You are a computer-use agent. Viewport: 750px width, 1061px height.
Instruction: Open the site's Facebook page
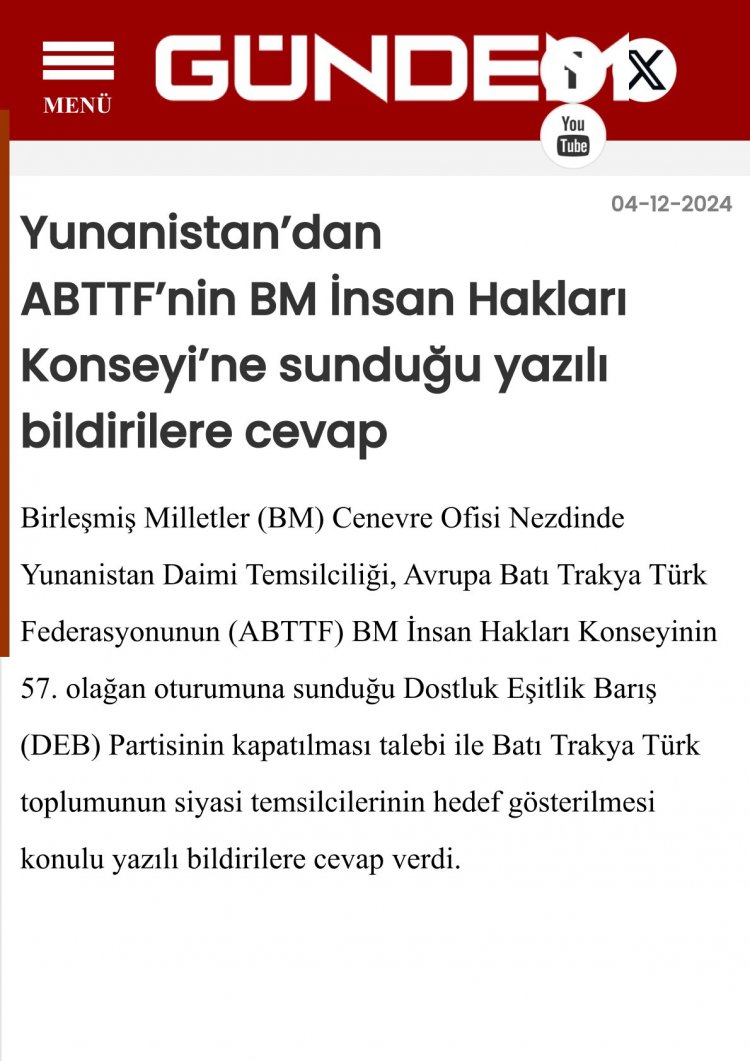coord(573,70)
